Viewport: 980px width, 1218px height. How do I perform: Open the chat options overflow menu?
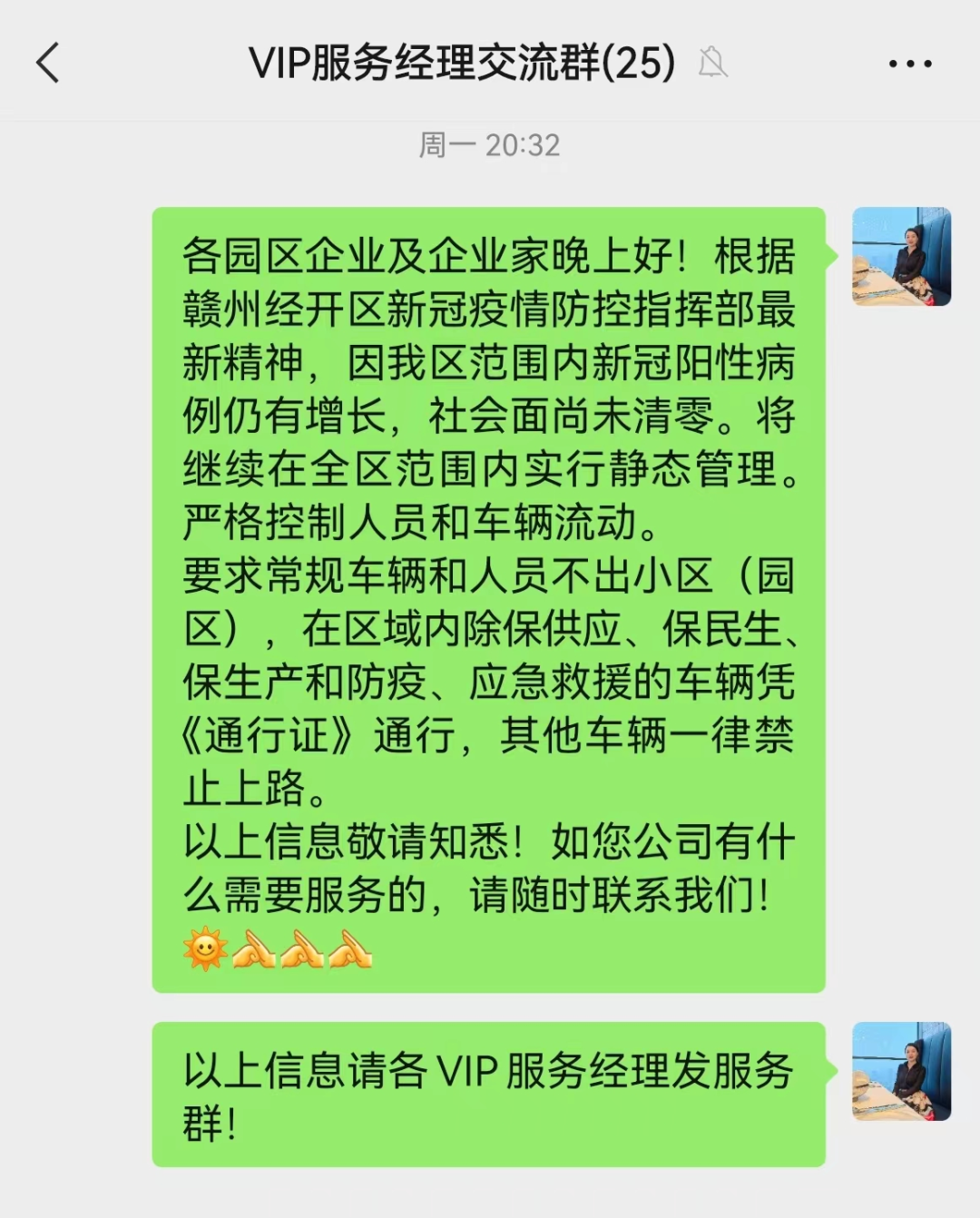[909, 64]
